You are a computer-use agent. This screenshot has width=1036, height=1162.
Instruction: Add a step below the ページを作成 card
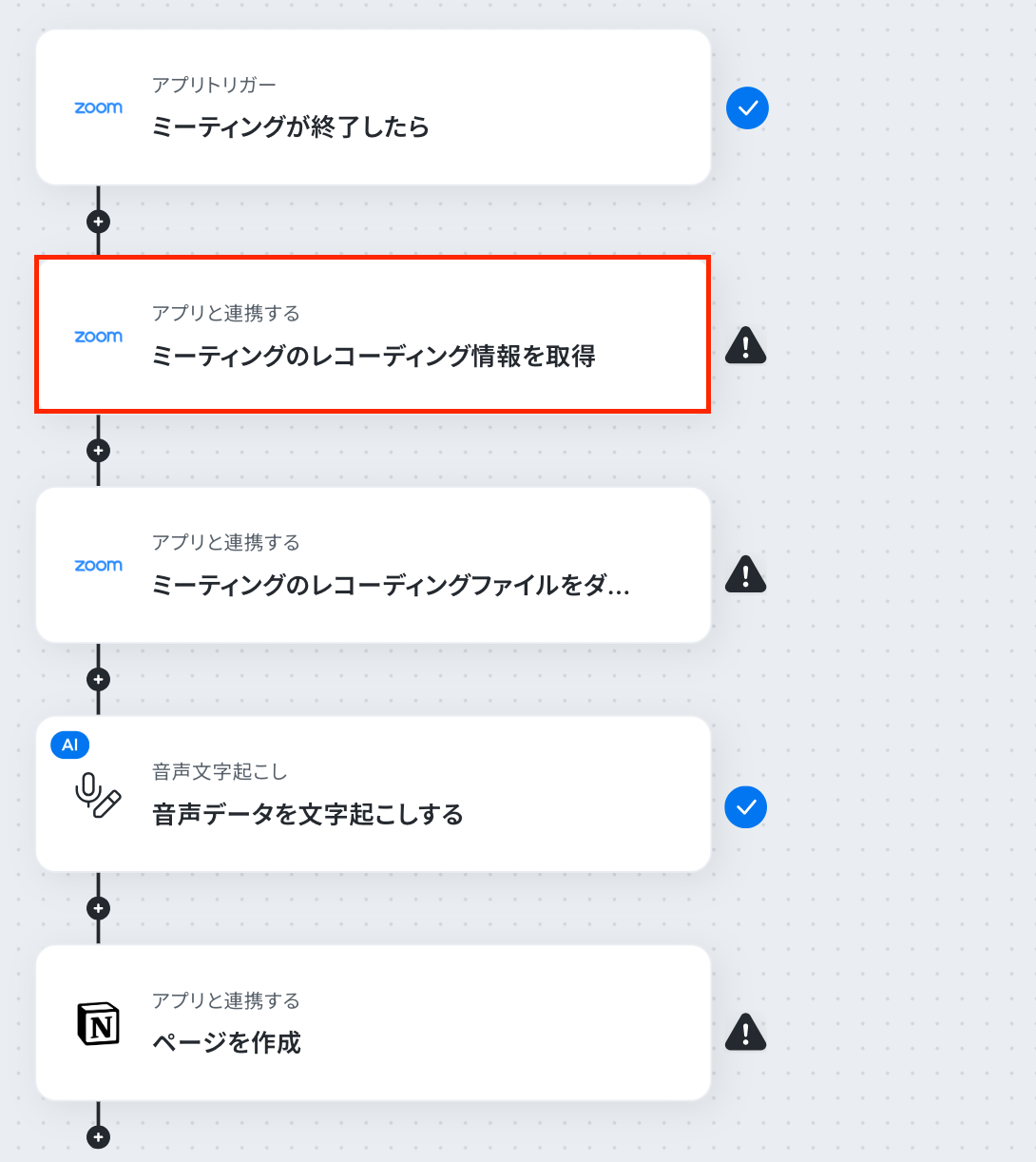click(98, 1137)
